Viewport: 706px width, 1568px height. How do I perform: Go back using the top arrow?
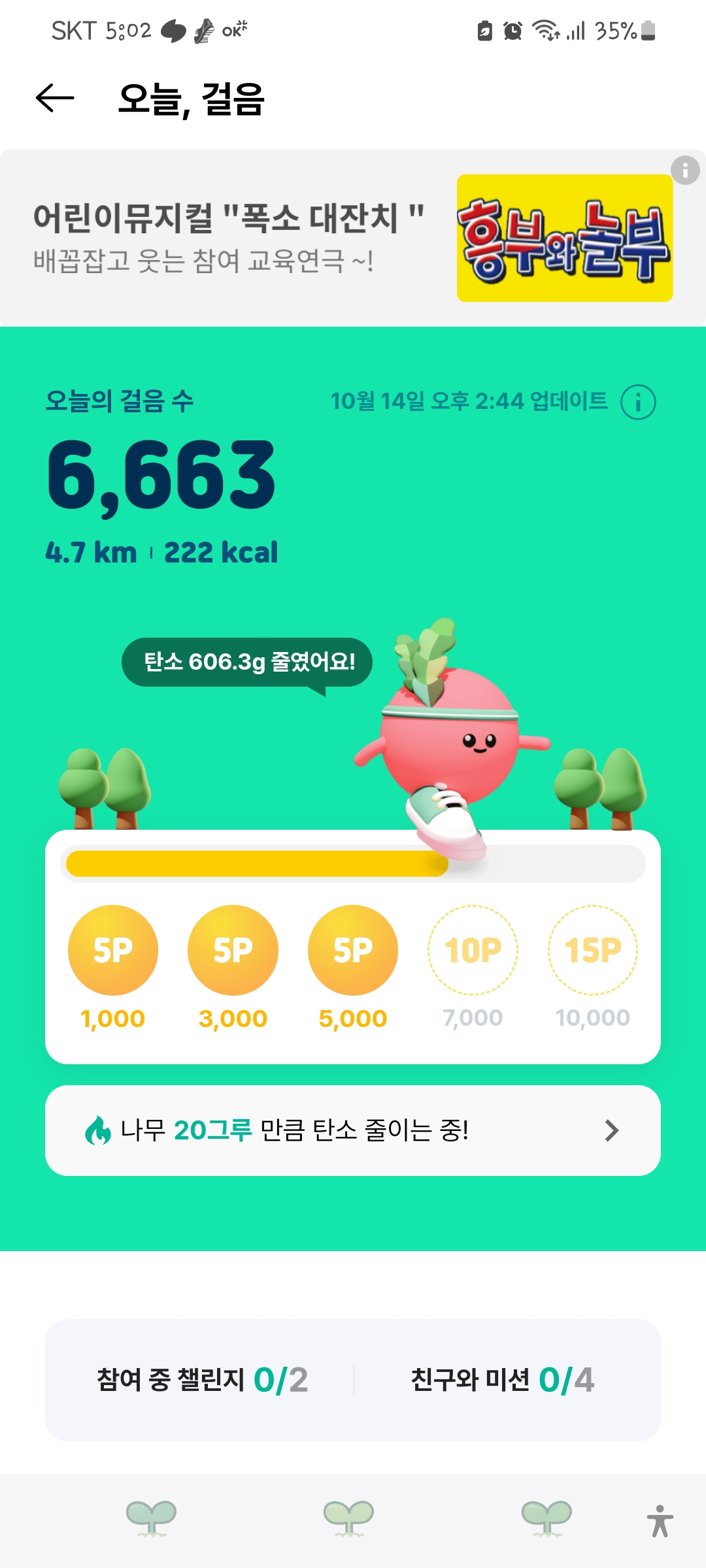[x=55, y=99]
